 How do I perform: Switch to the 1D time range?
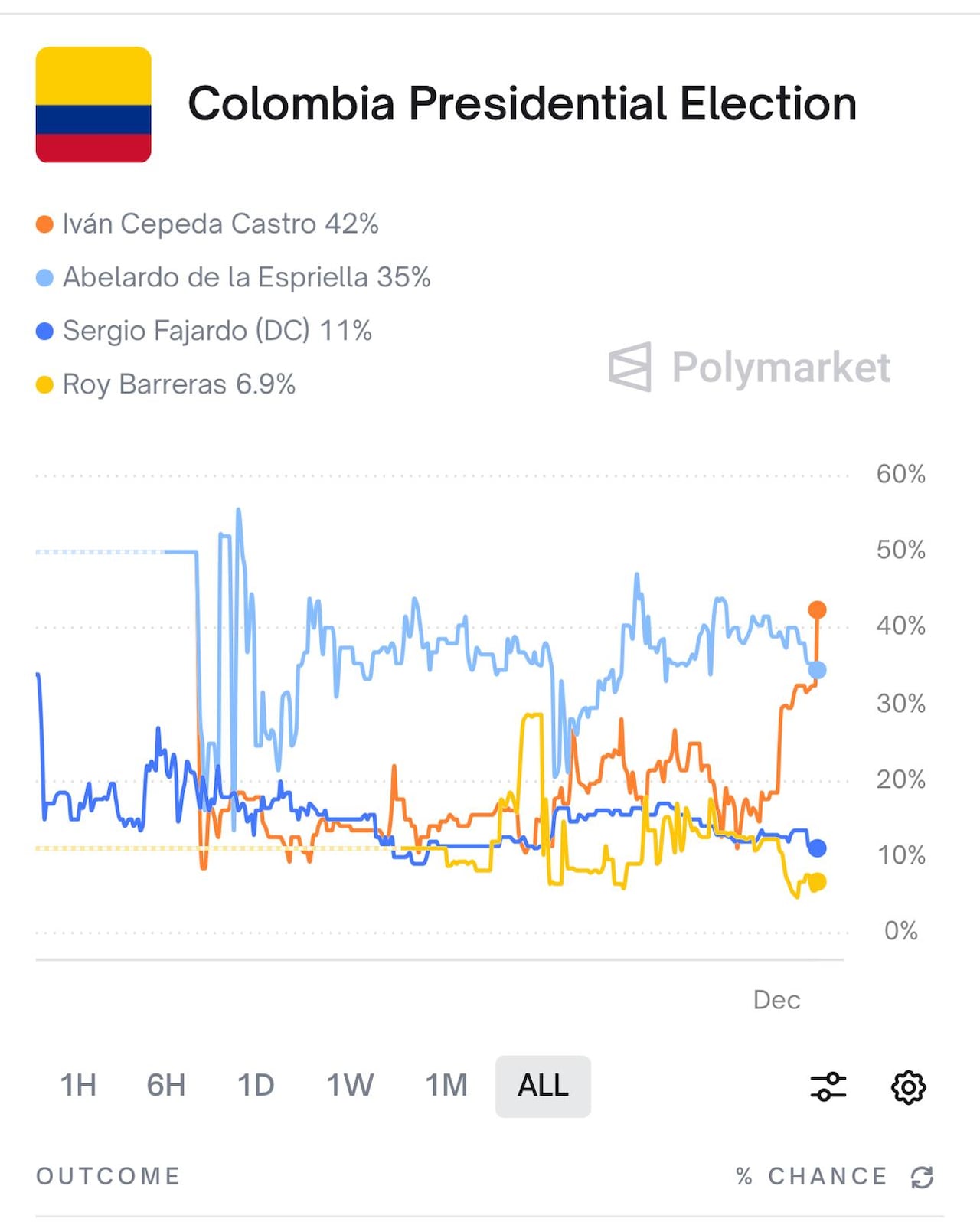[x=258, y=1085]
